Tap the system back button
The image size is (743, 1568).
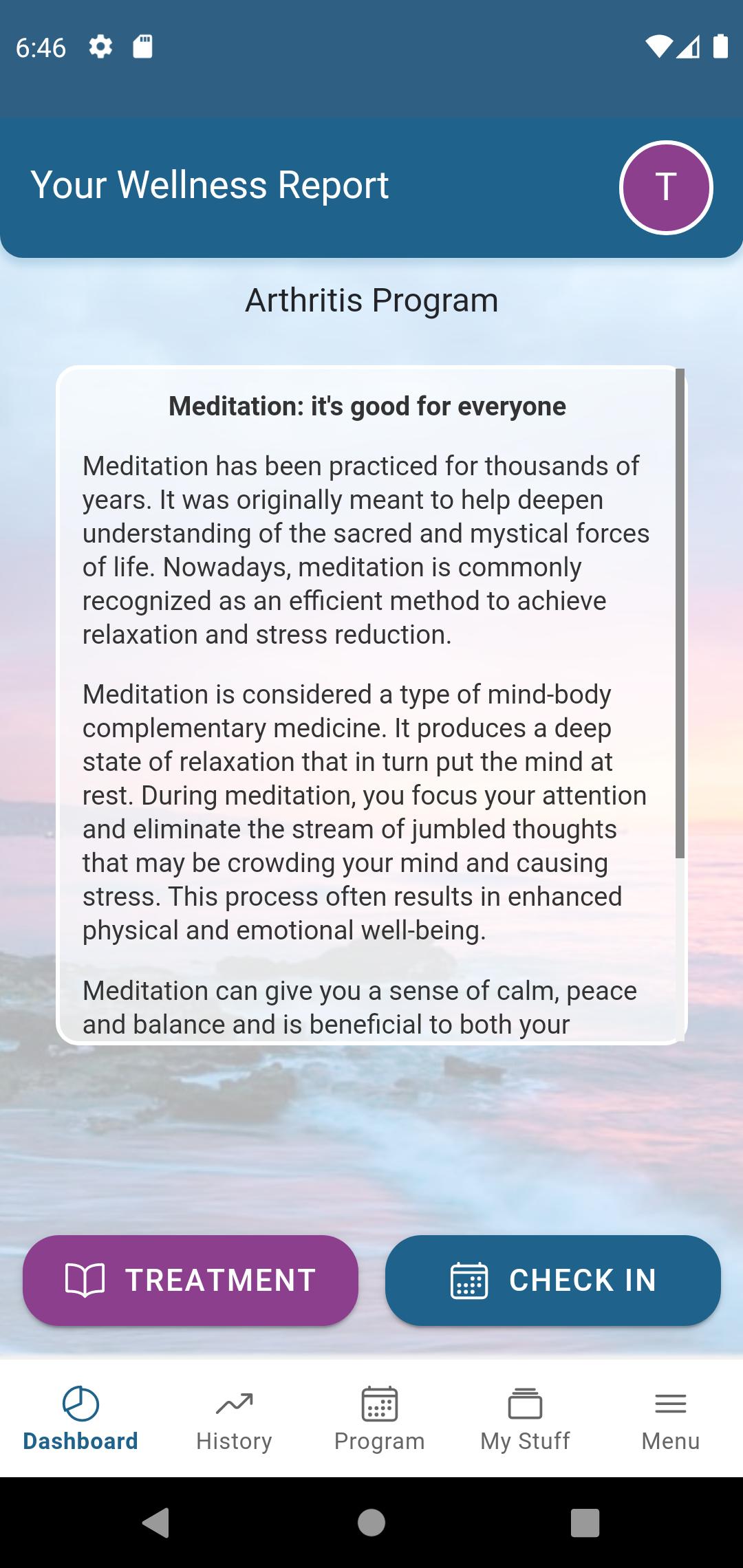coord(156,1522)
